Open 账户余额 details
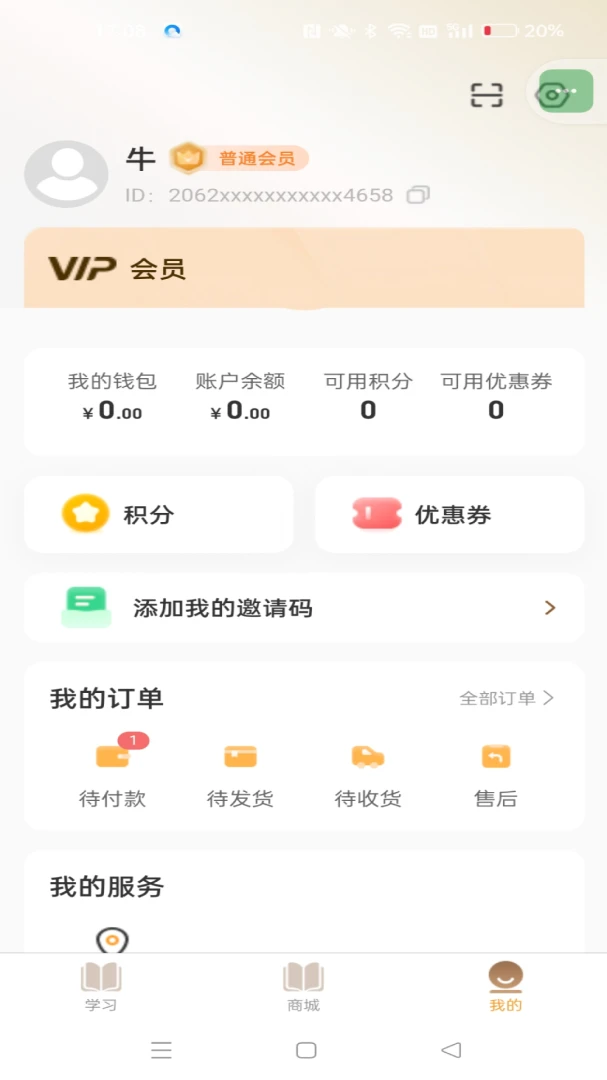This screenshot has height=1080, width=607. coord(240,397)
